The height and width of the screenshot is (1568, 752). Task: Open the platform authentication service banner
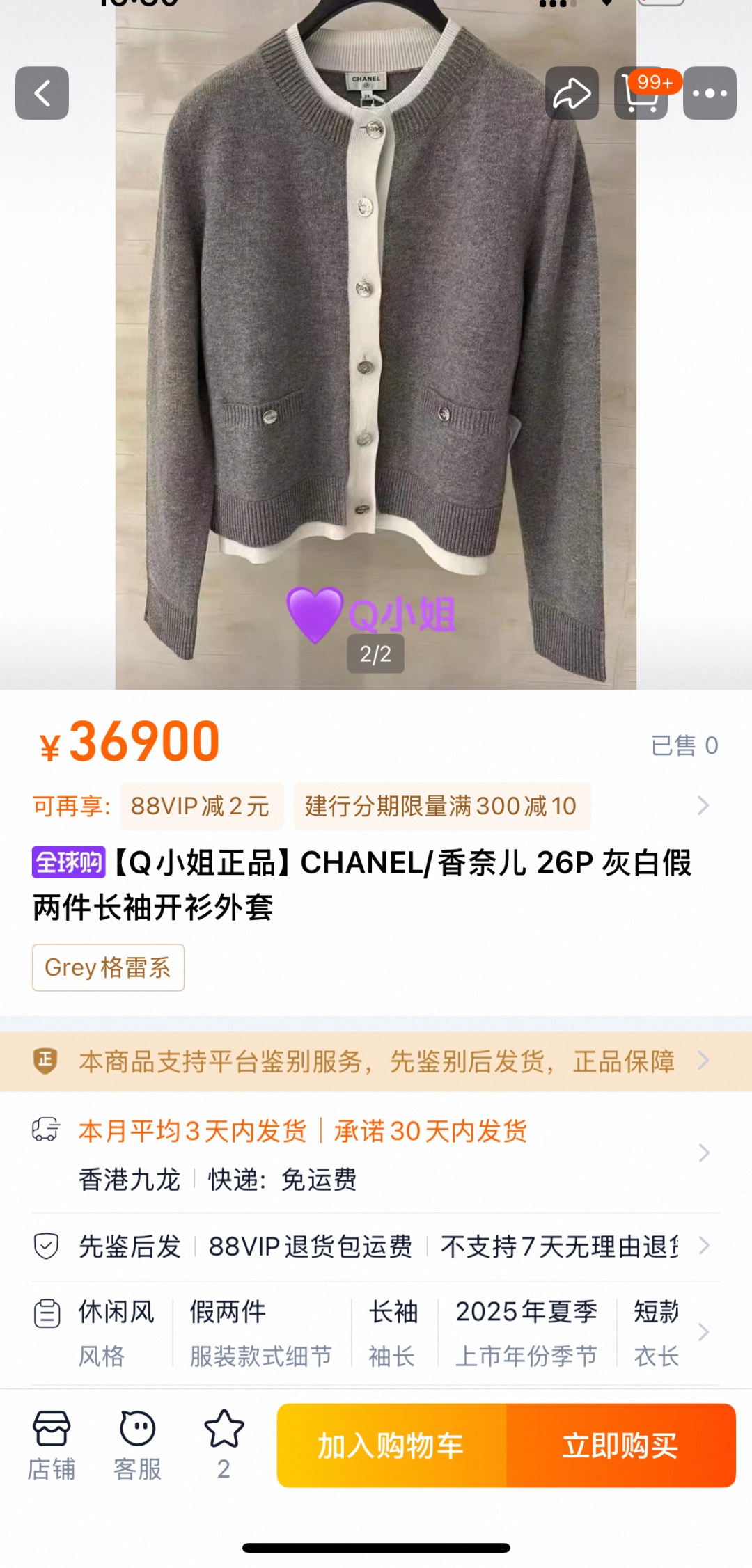pyautogui.click(x=376, y=1062)
